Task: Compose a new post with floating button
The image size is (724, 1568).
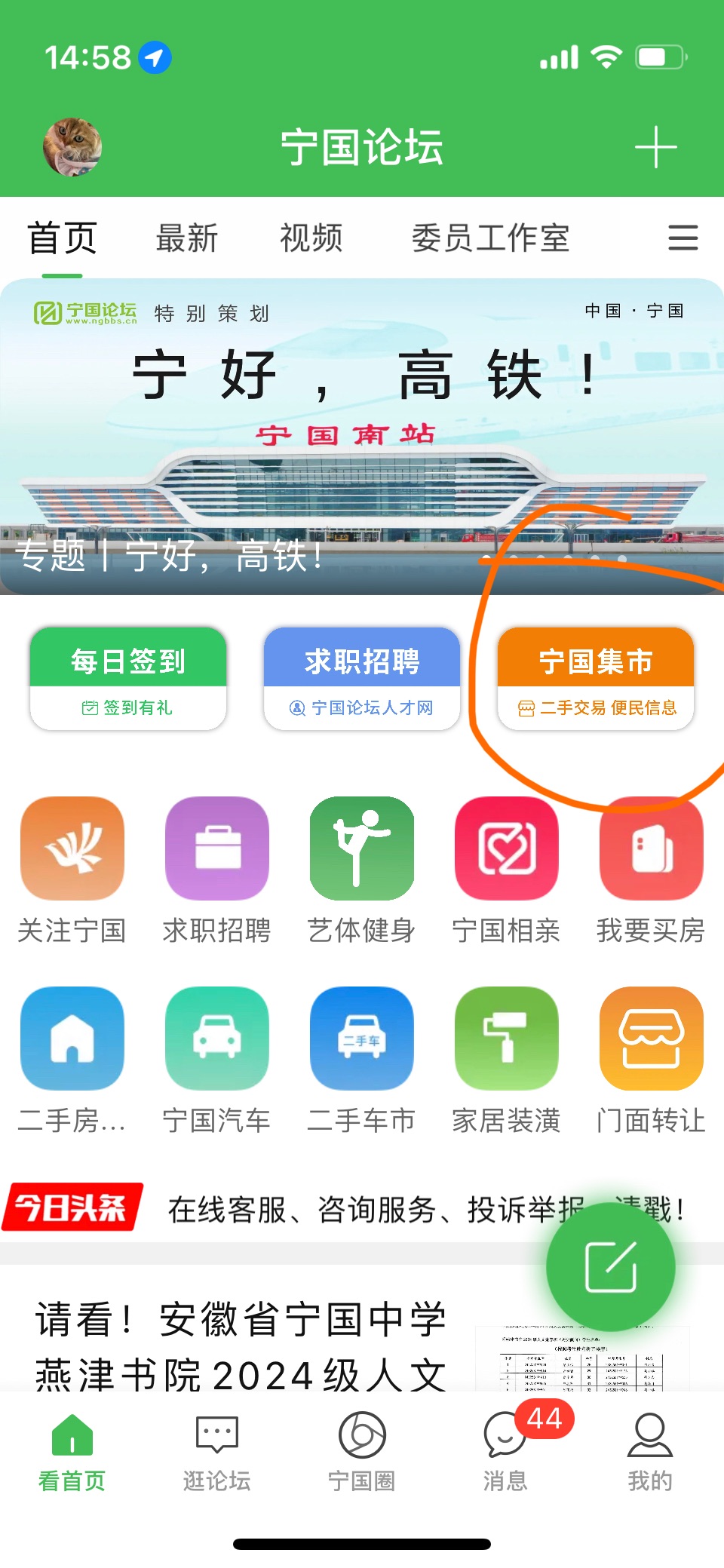Action: click(611, 1267)
